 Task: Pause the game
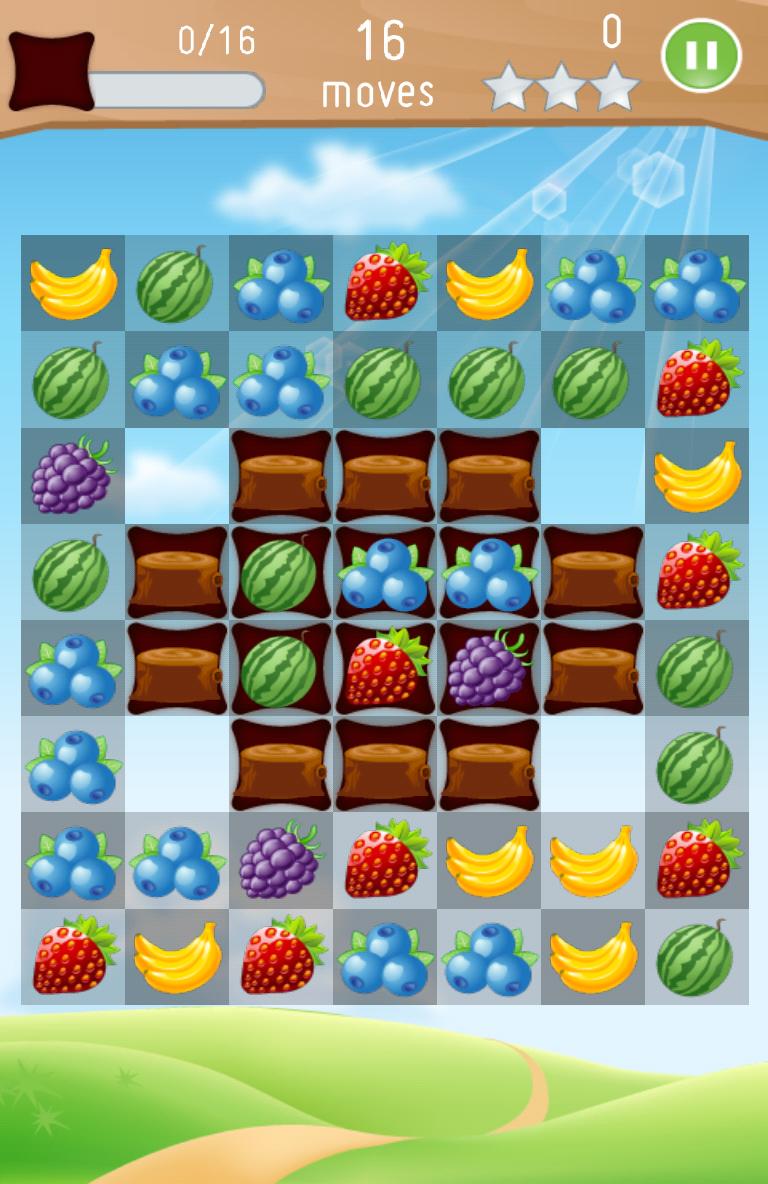(x=701, y=56)
